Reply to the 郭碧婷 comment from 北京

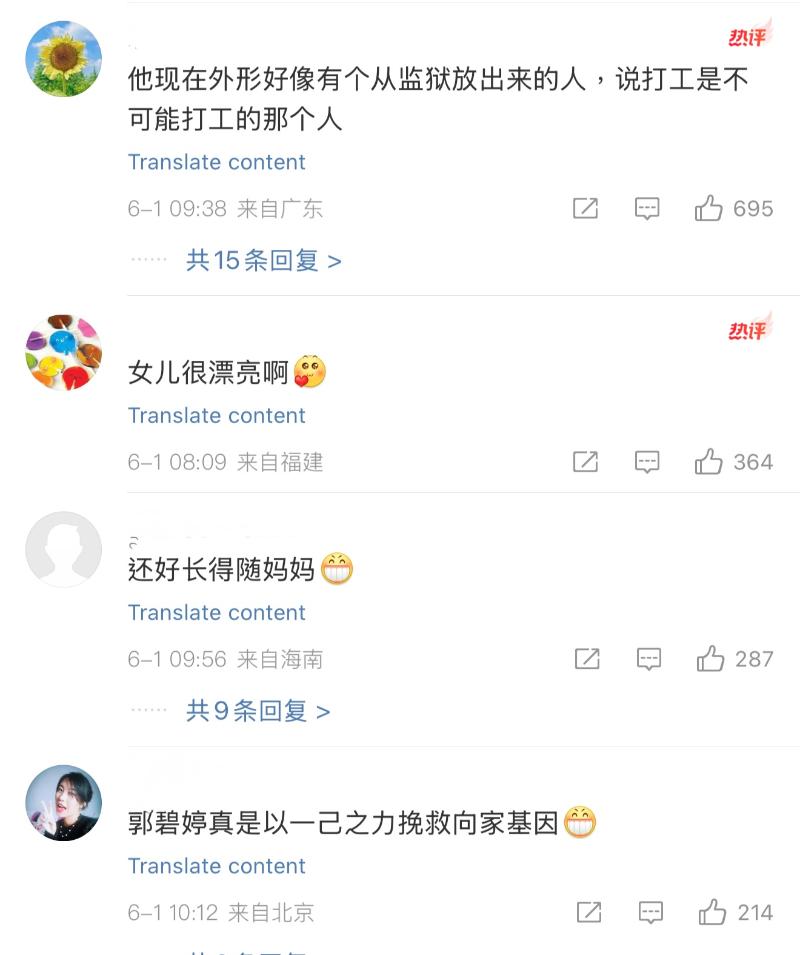(651, 912)
